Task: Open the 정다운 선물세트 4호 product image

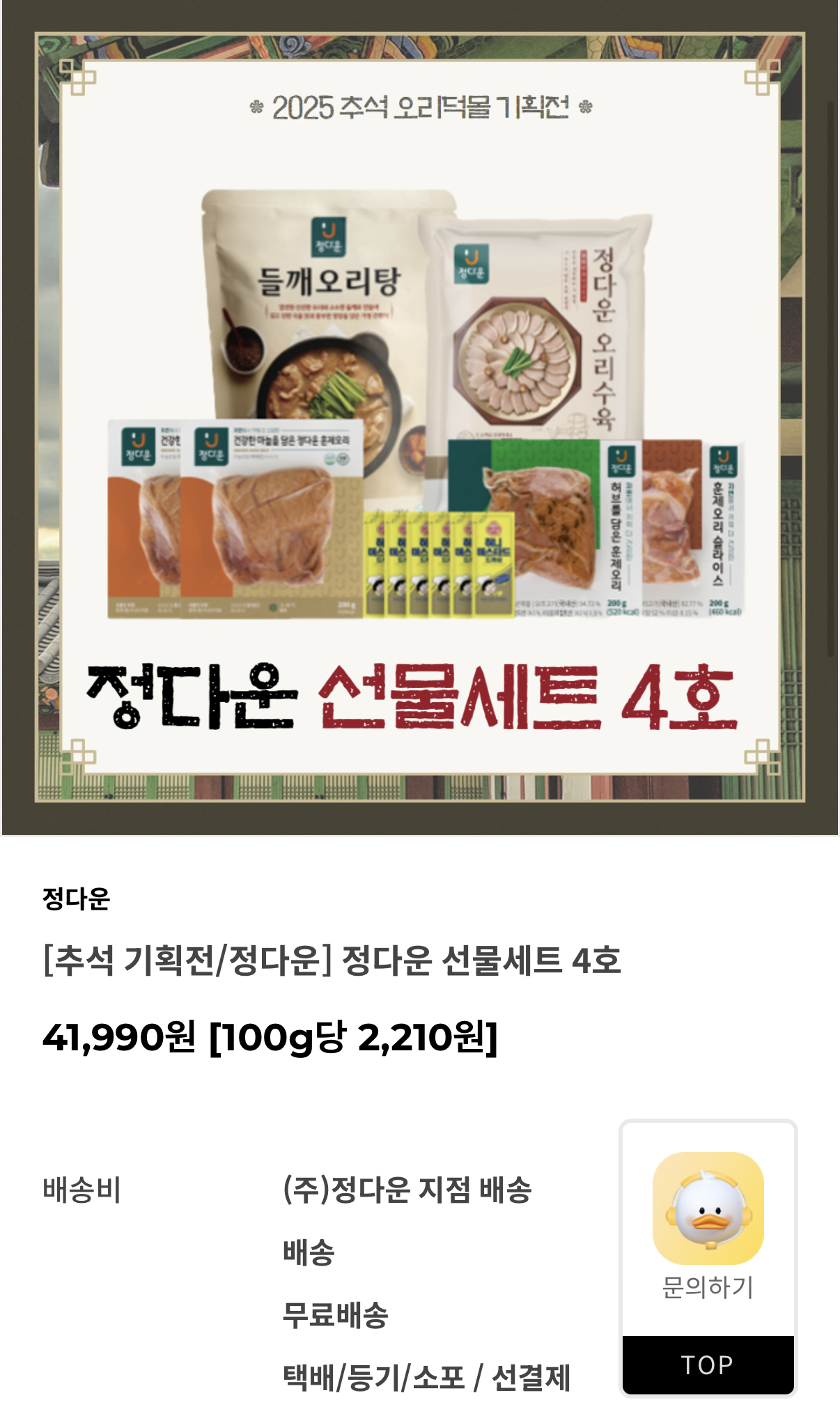Action: [x=420, y=418]
